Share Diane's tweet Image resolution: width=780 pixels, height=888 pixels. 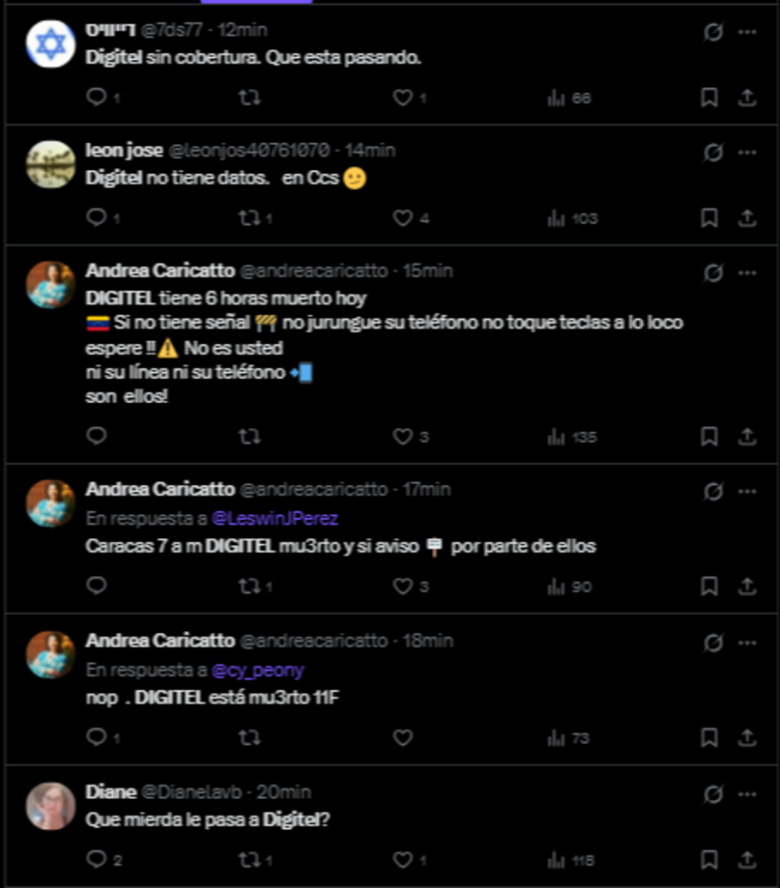(x=746, y=859)
